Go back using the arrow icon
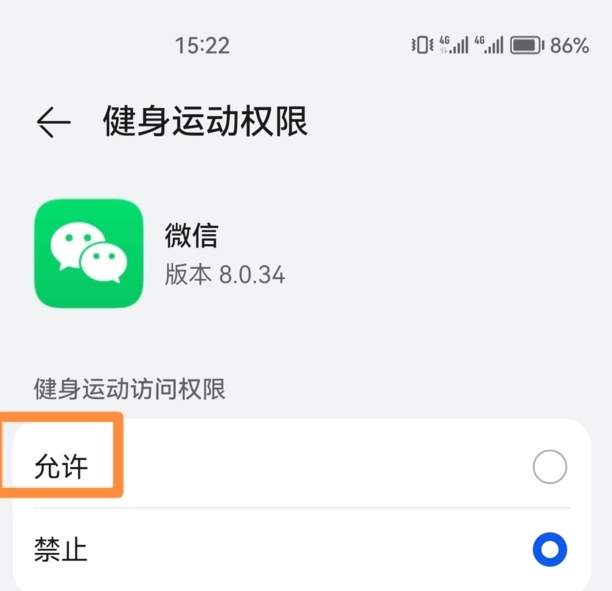This screenshot has width=612, height=591. point(54,123)
